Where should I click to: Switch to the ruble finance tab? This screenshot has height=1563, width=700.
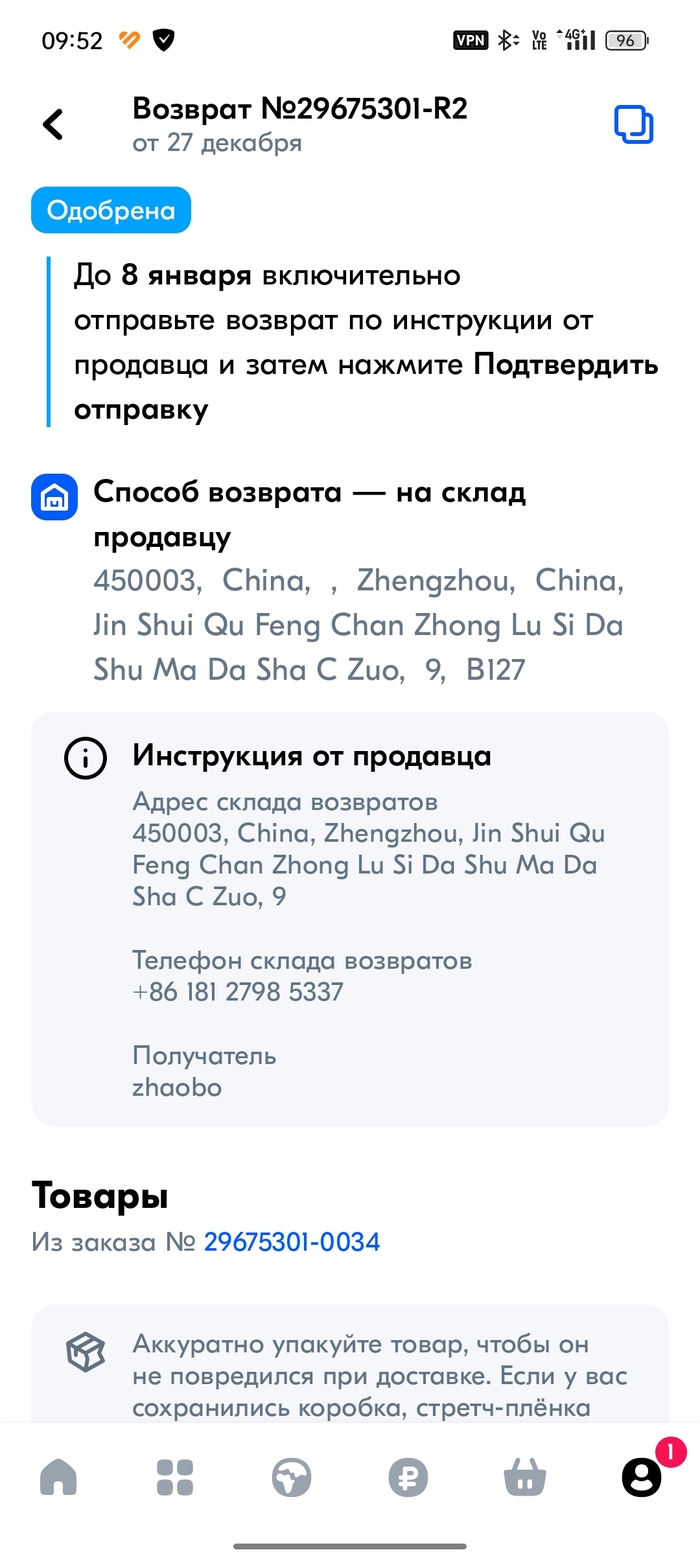pyautogui.click(x=408, y=1477)
